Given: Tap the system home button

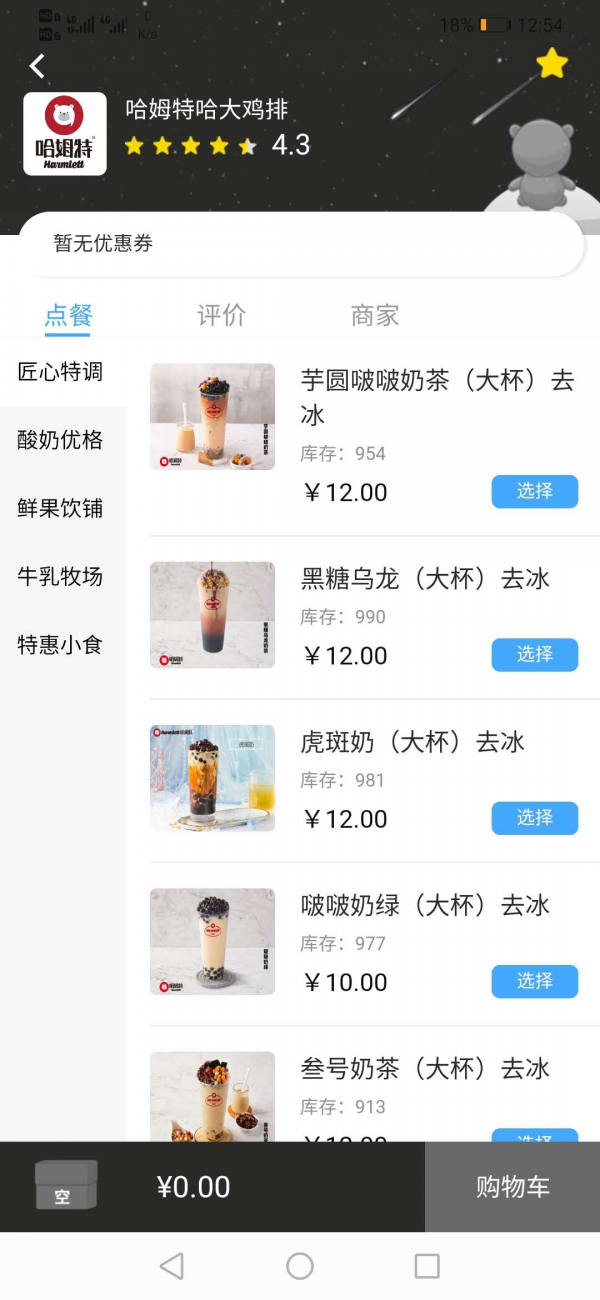Looking at the screenshot, I should (300, 1266).
